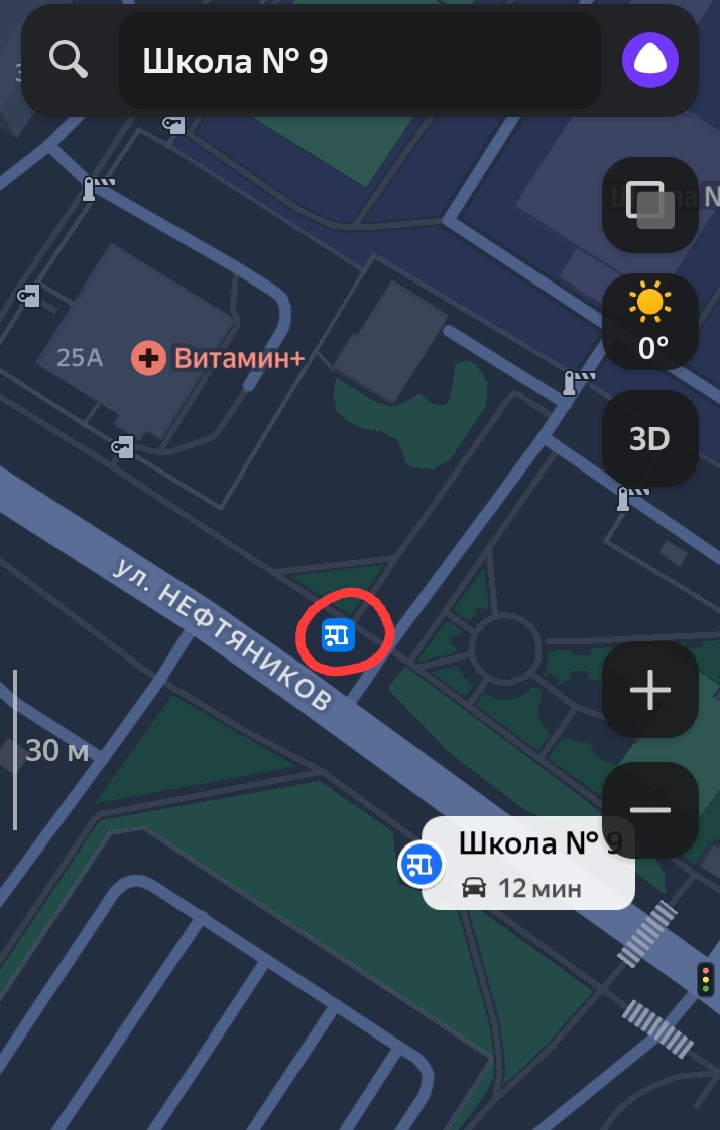Open the weather widget showing 0°

coord(650,321)
